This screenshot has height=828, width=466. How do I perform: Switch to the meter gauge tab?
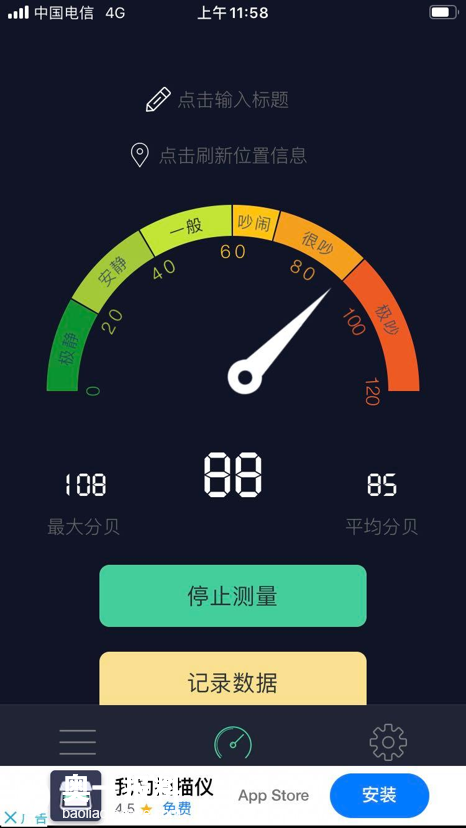click(x=233, y=742)
